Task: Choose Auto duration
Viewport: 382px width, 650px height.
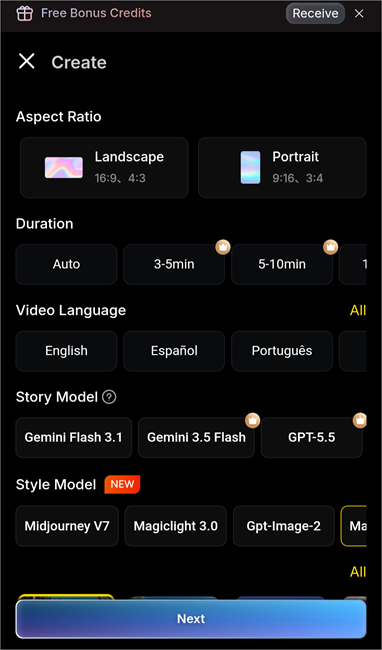Action: click(x=66, y=264)
